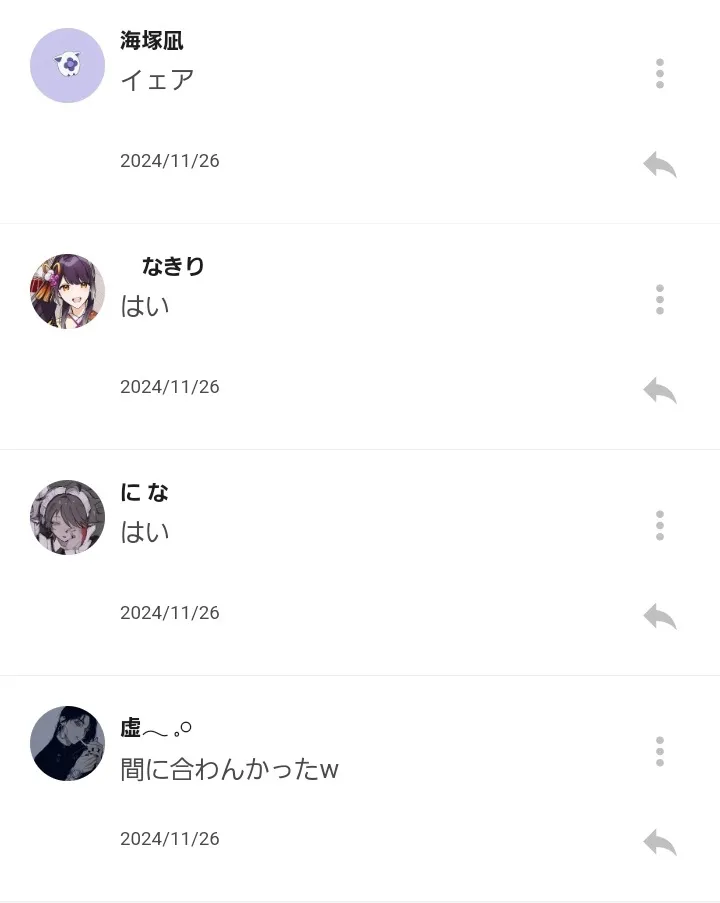Screen dimensions: 720x903
Task: Open the three-dot menu on にな's comment
Action: tap(660, 525)
